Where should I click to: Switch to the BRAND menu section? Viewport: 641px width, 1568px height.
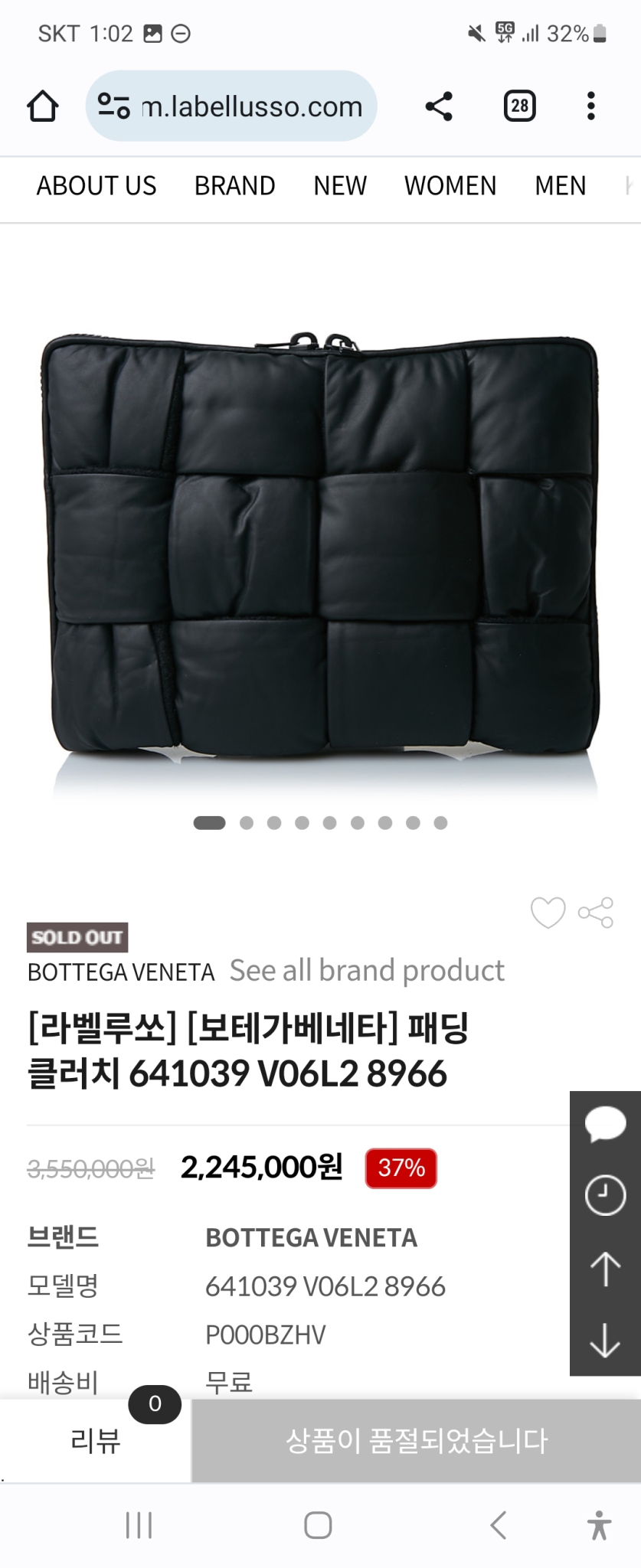pyautogui.click(x=234, y=186)
